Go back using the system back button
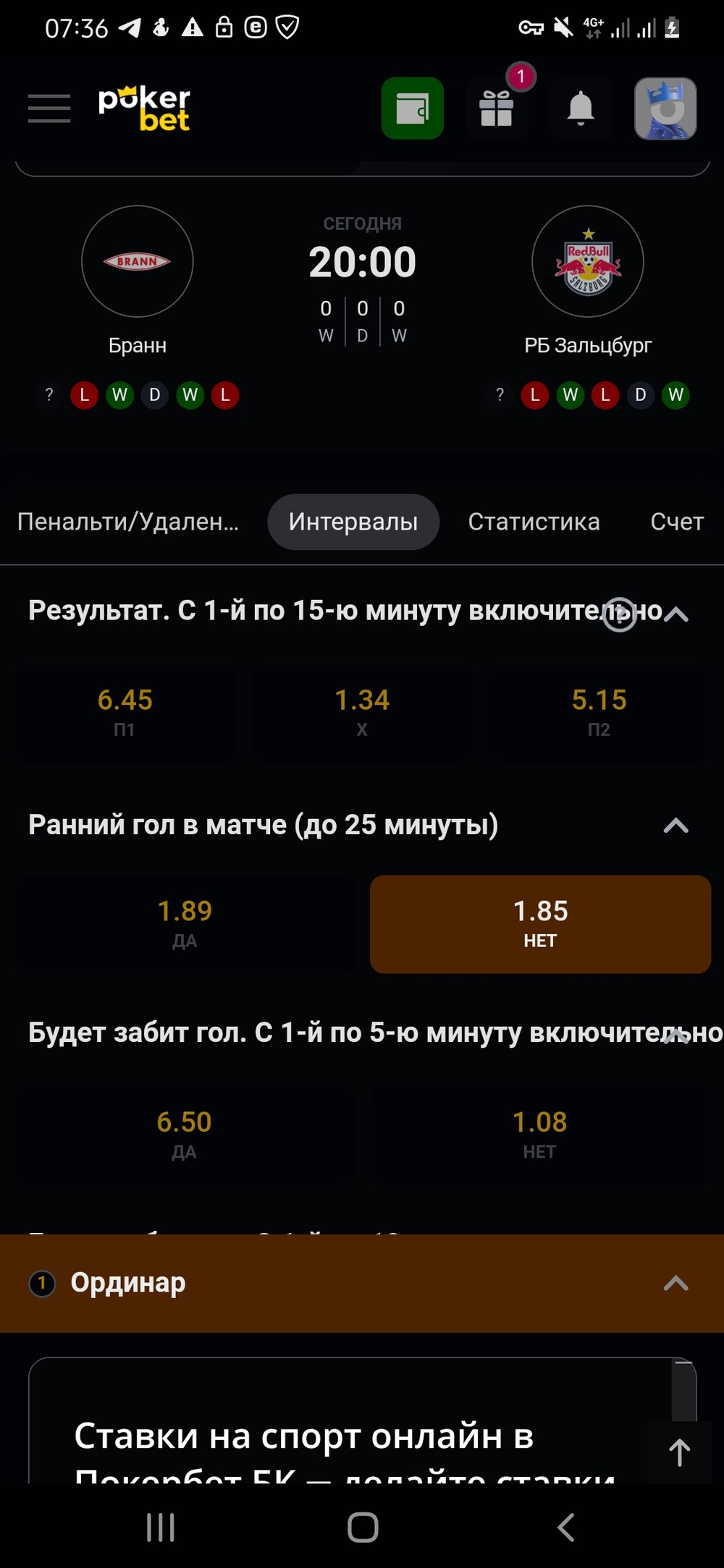This screenshot has width=724, height=1568. coord(565,1527)
